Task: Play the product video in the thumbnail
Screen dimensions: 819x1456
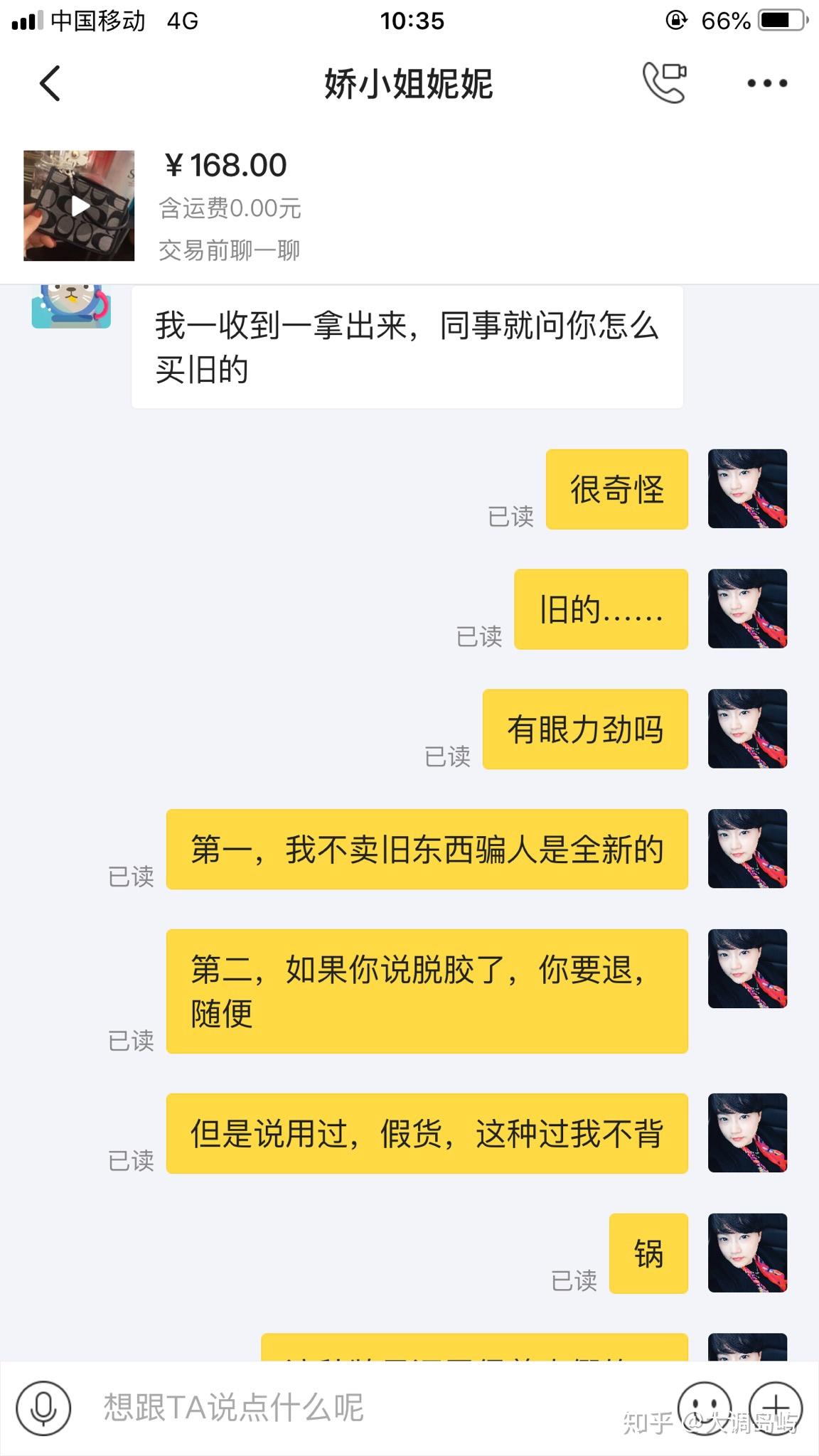Action: (77, 206)
